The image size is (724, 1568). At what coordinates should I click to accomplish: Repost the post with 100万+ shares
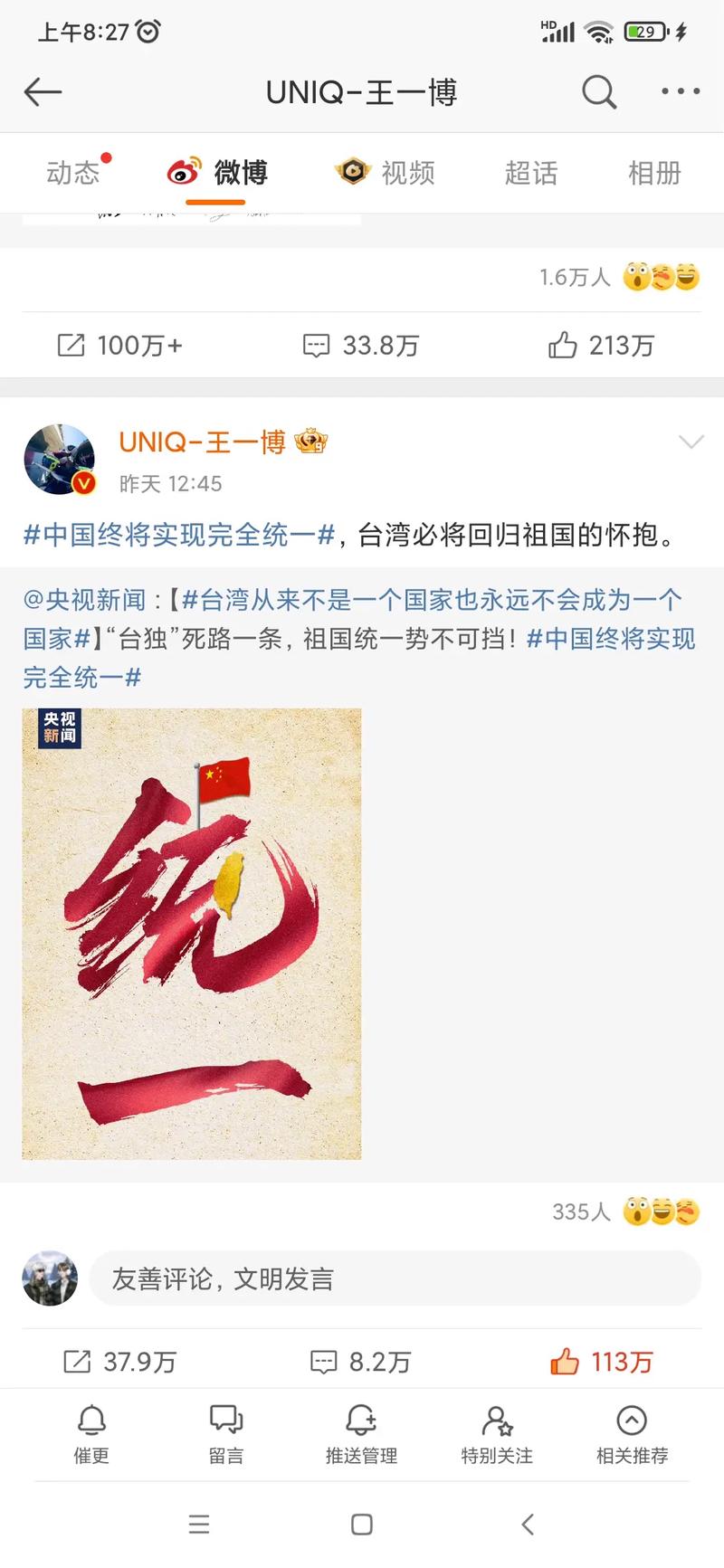click(x=120, y=345)
